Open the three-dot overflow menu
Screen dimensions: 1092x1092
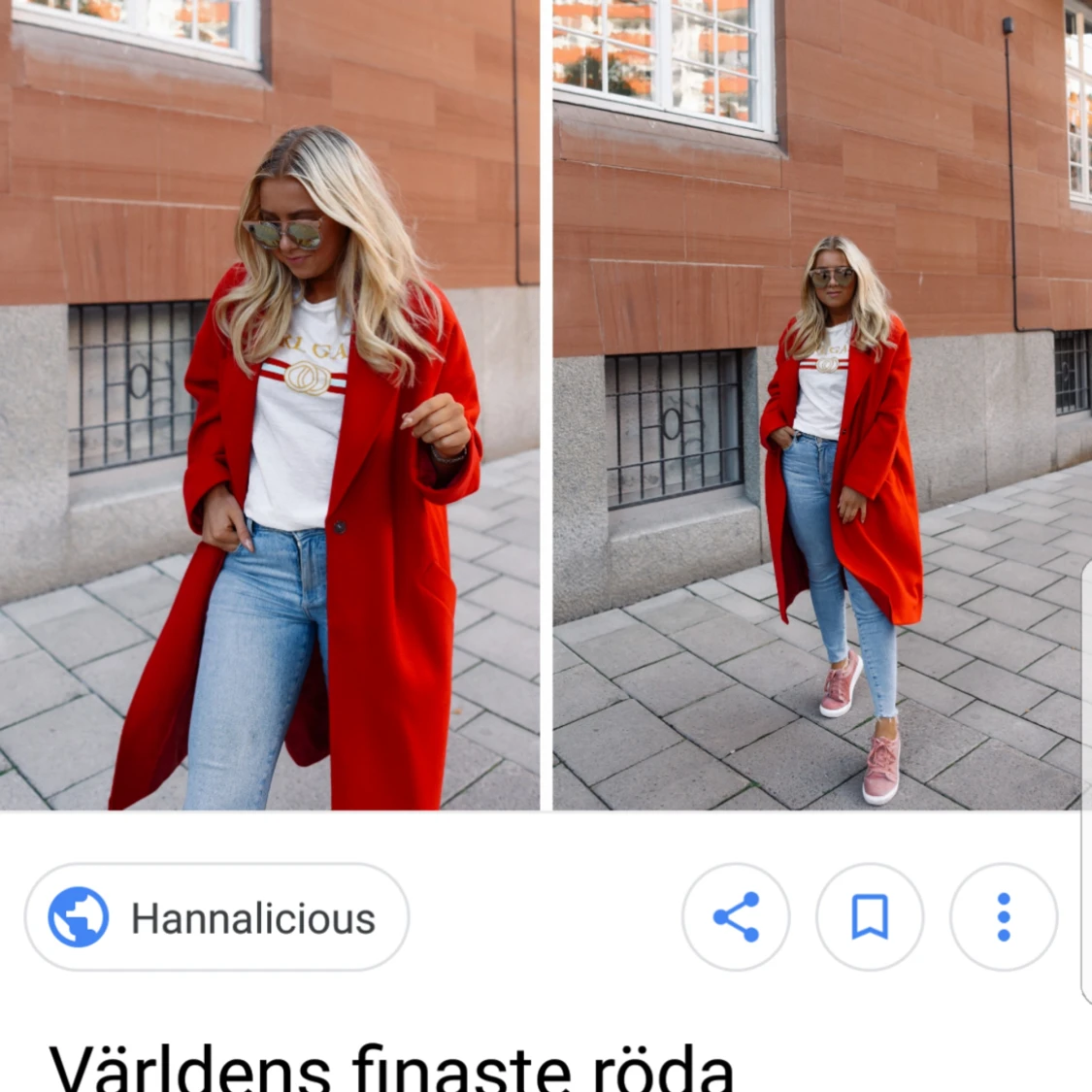(1004, 917)
